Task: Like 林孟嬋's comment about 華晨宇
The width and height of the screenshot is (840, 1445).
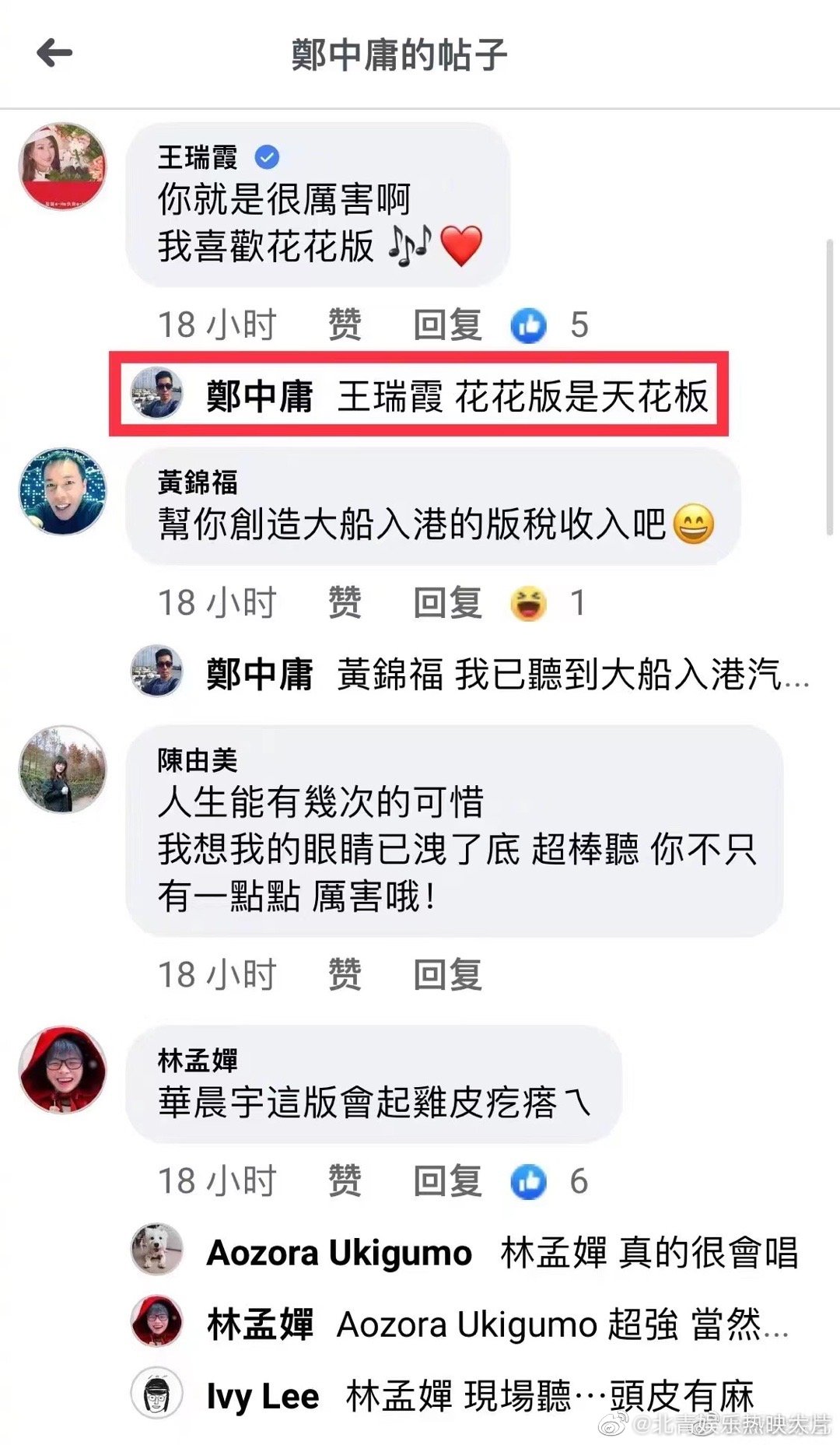Action: [345, 1180]
